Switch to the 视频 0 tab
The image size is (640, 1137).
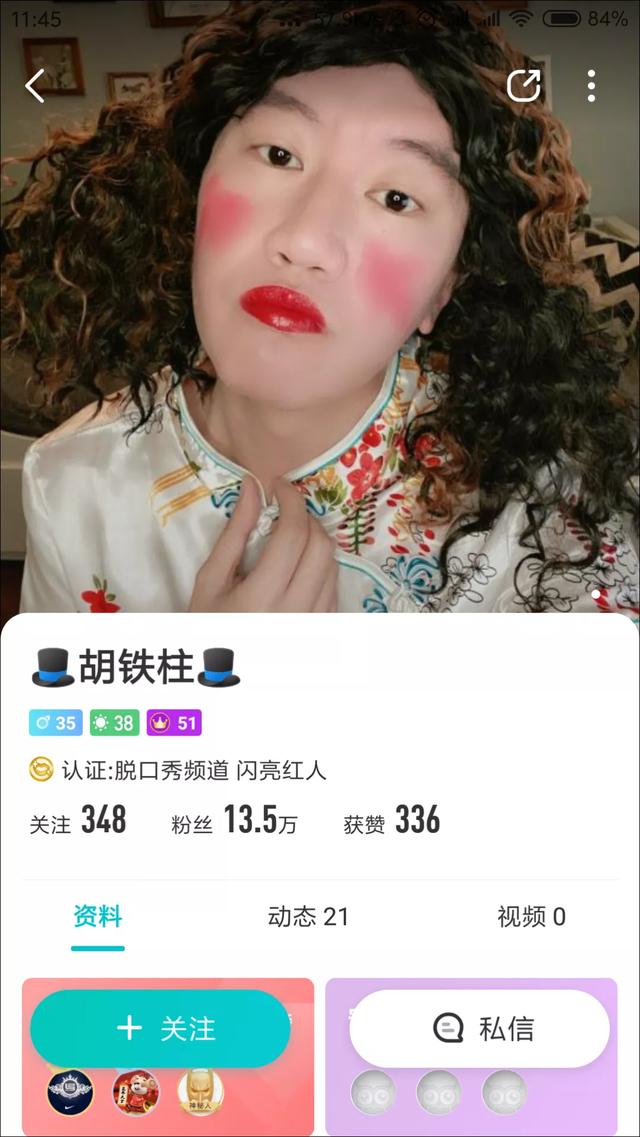[531, 916]
